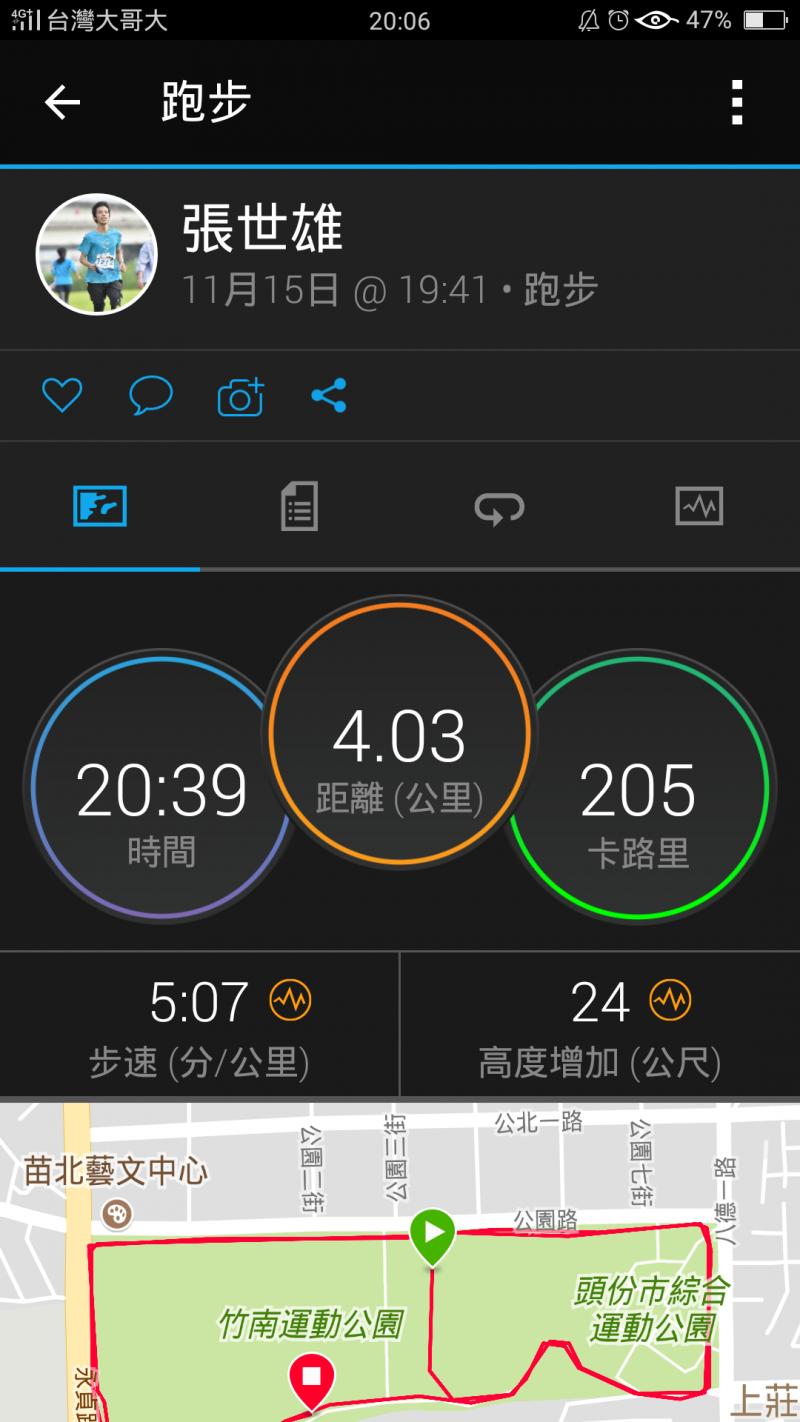Viewport: 800px width, 1422px height.
Task: Switch to the laps tab
Action: 499,508
